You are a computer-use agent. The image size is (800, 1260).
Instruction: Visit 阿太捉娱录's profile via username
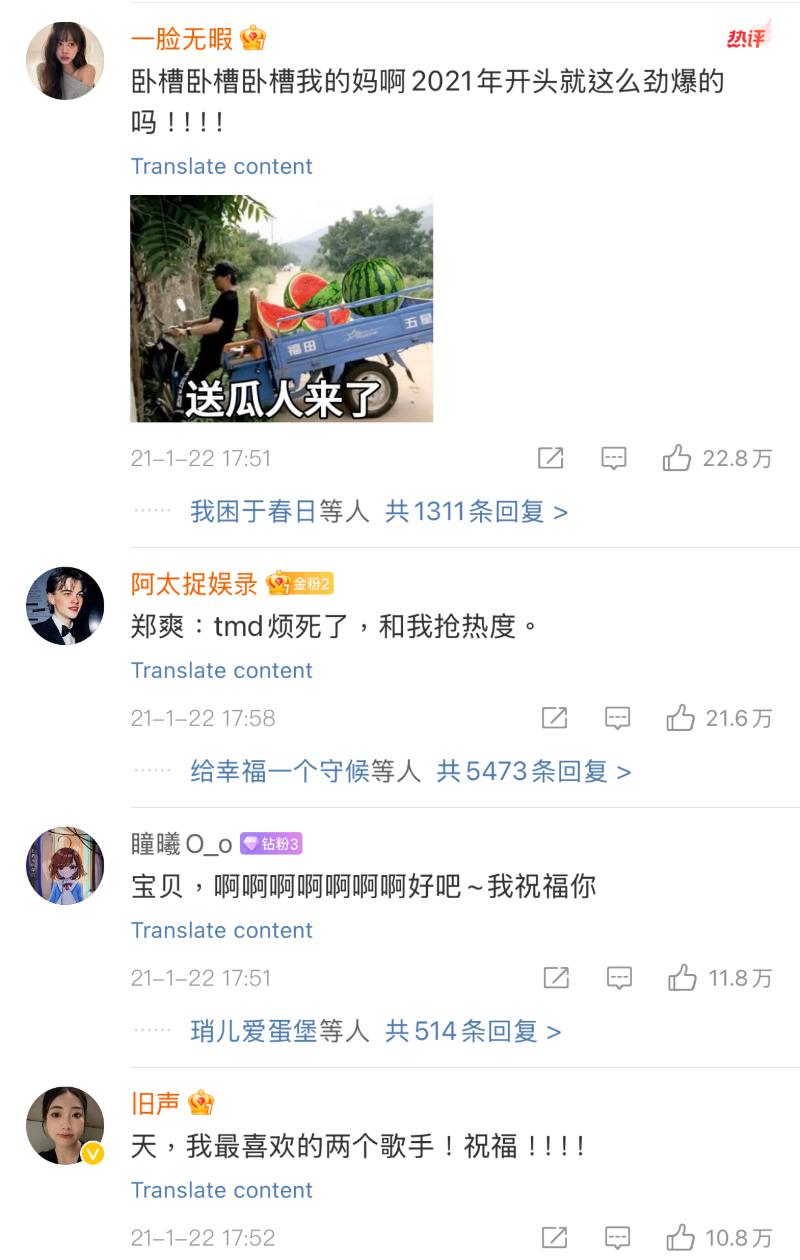pos(194,583)
